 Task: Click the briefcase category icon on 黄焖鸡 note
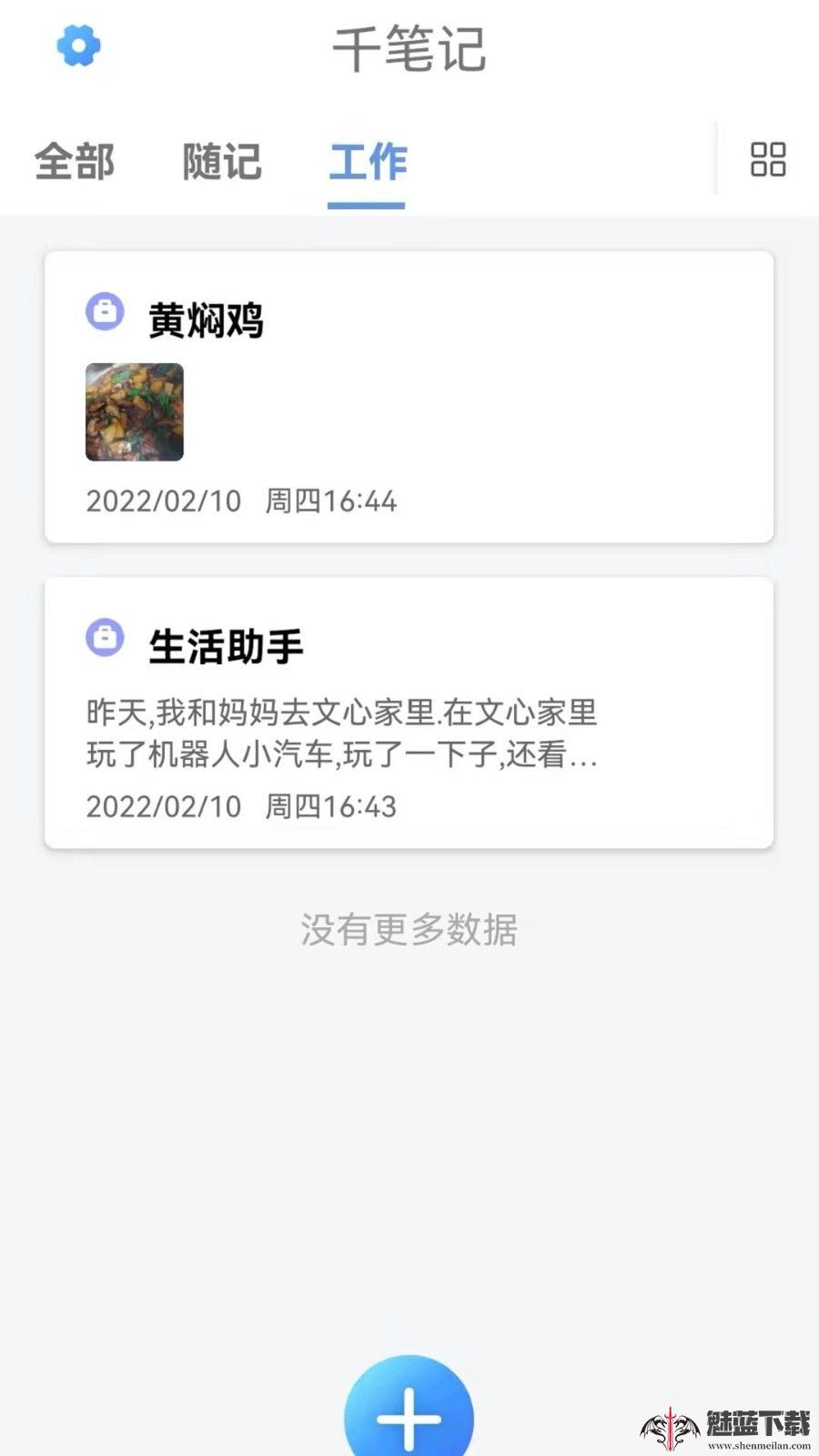coord(105,312)
